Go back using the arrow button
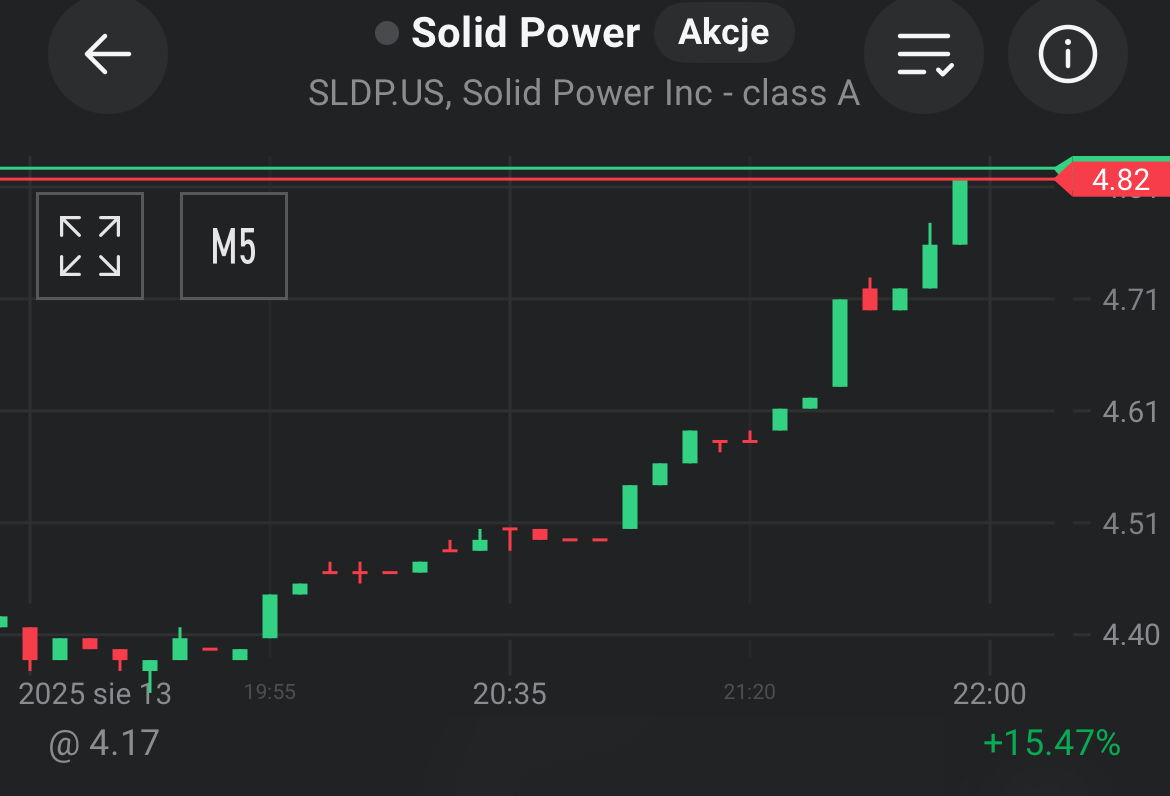This screenshot has height=796, width=1170. 107,54
